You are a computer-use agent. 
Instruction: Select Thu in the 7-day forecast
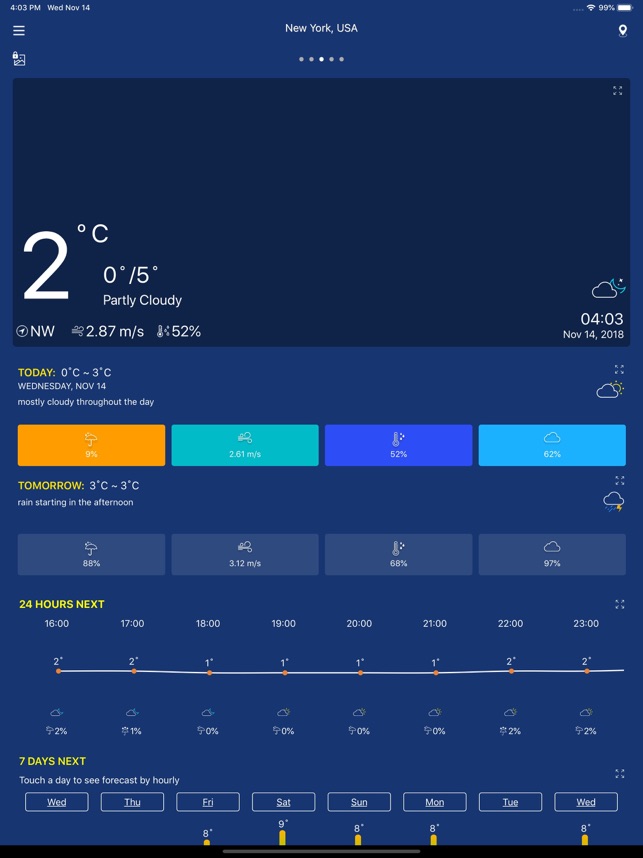[x=132, y=802]
